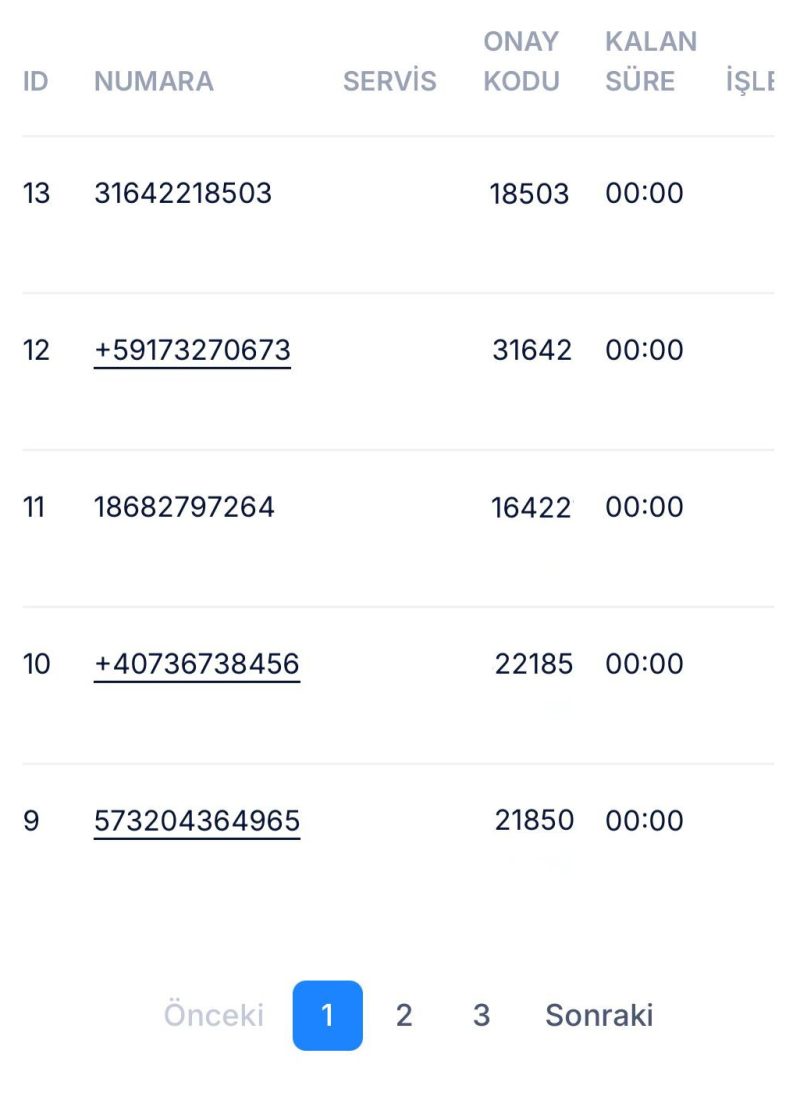Tap the underlined number 573204364965
The width and height of the screenshot is (800, 1100).
pyautogui.click(x=196, y=821)
